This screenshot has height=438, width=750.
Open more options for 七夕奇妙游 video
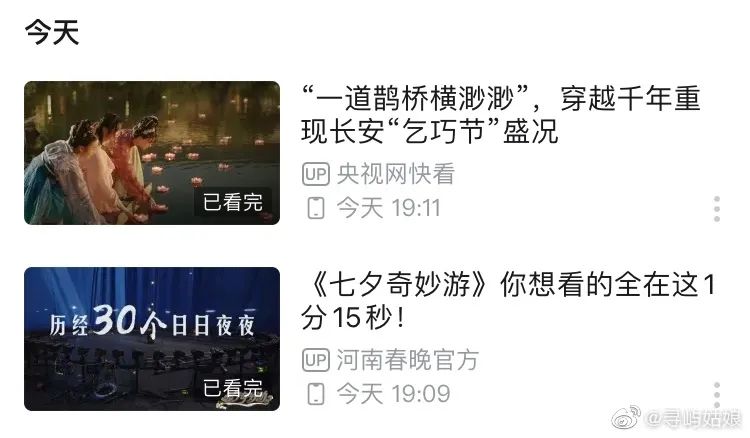coord(717,393)
